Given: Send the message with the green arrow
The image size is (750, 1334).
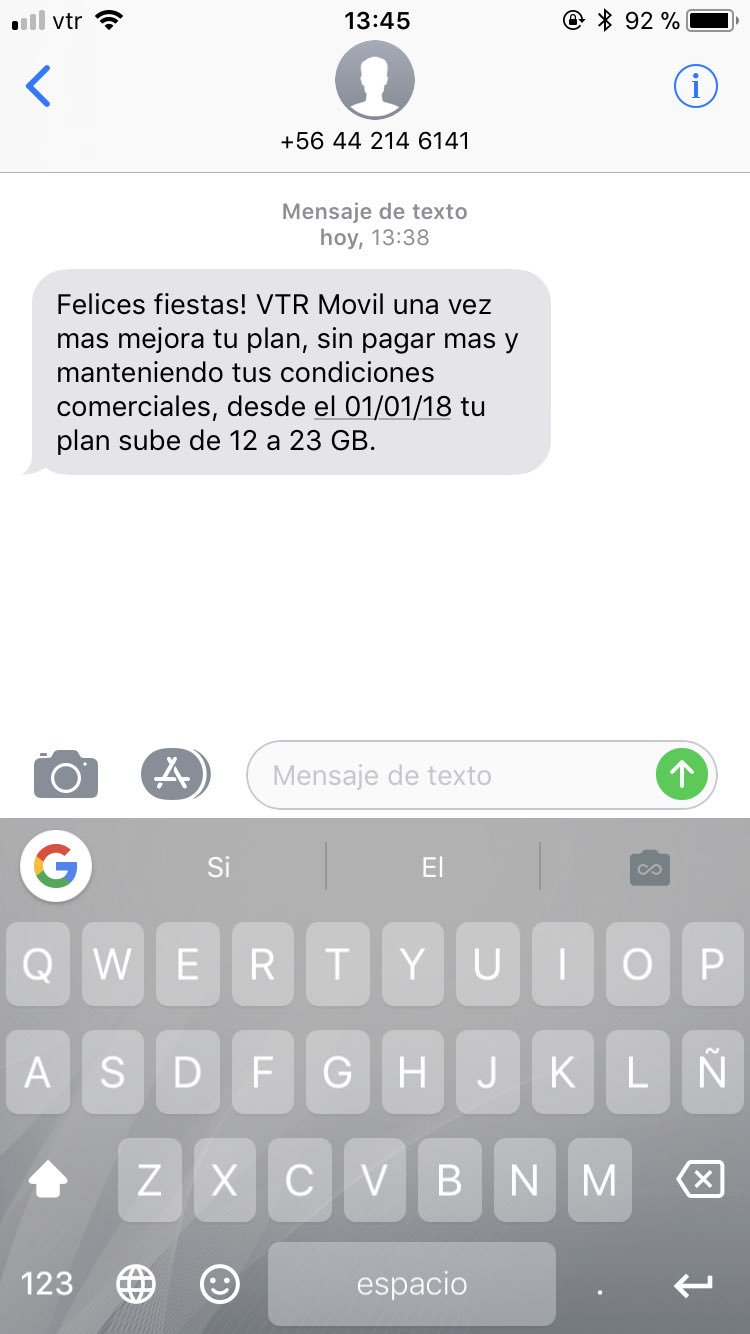Looking at the screenshot, I should coord(682,774).
